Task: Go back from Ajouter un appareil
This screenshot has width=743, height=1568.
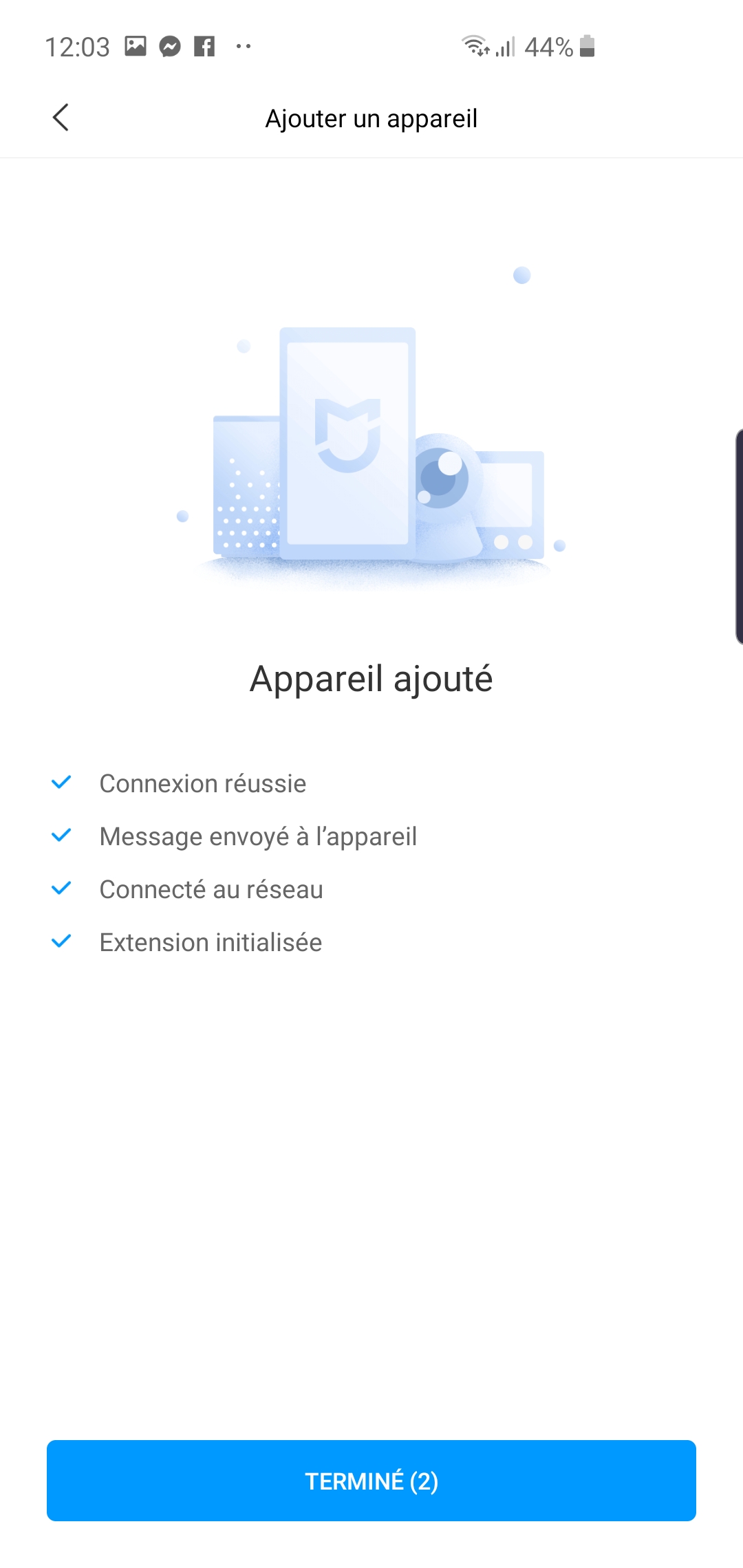Action: point(61,118)
